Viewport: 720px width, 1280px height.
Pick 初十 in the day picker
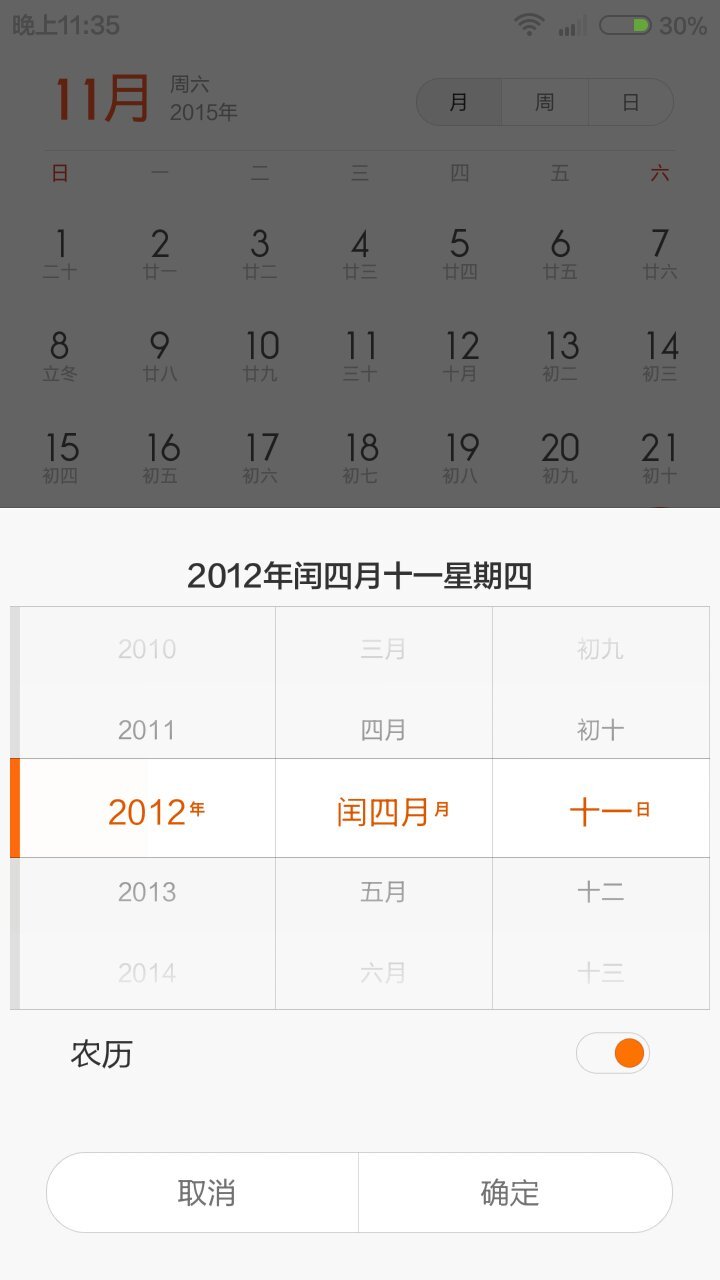(x=600, y=730)
